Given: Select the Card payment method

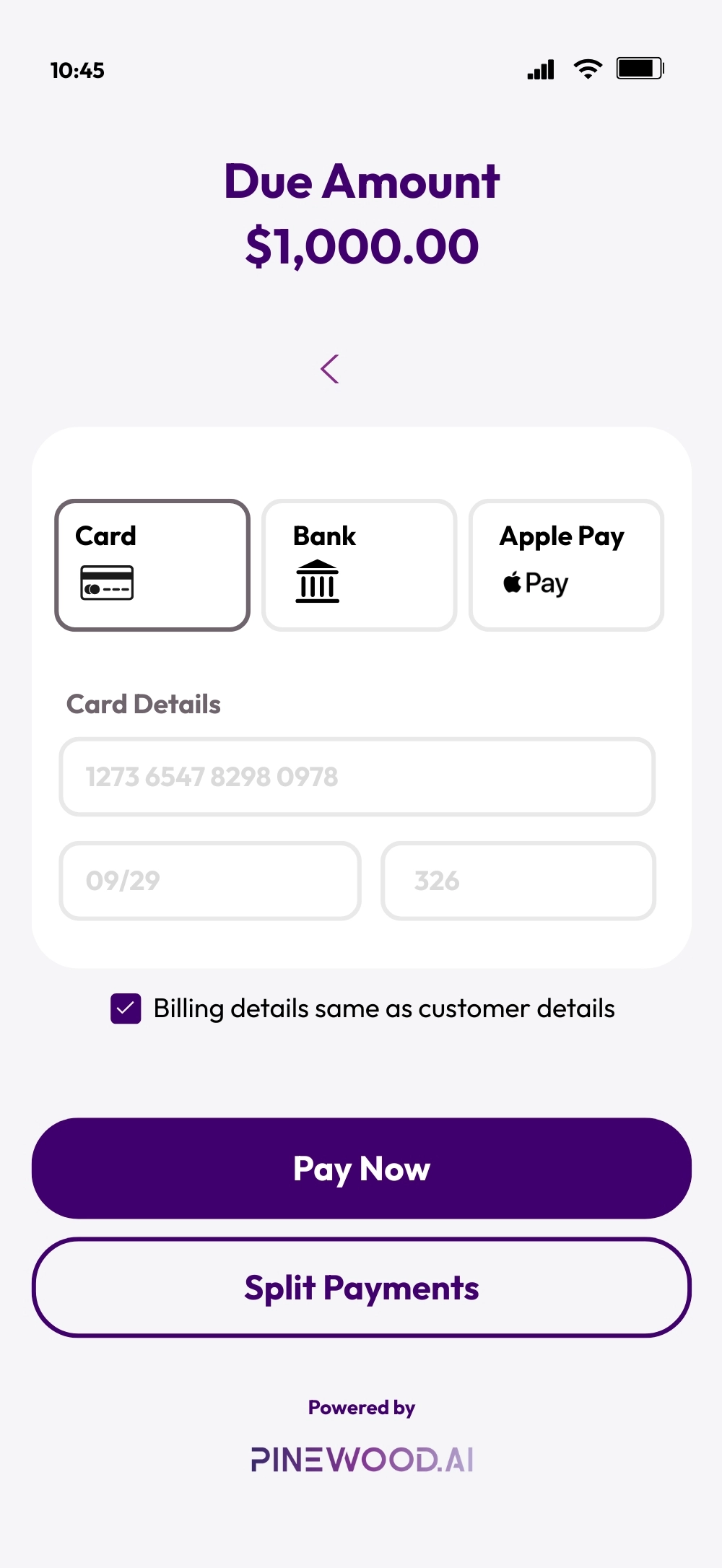Looking at the screenshot, I should click(x=152, y=565).
